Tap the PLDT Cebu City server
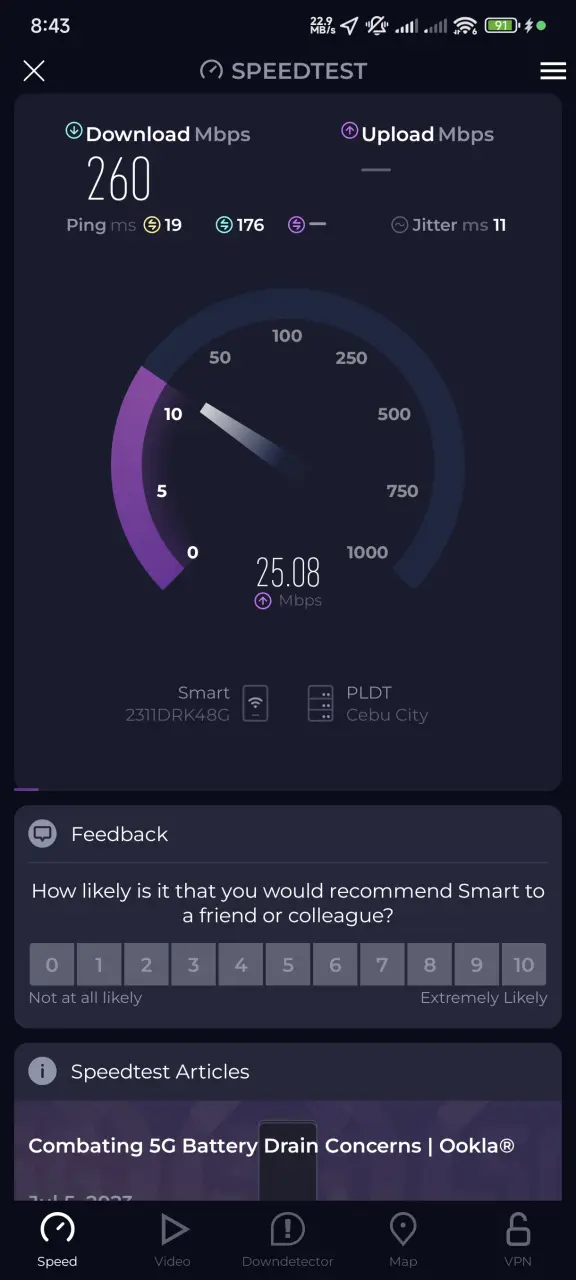This screenshot has height=1280, width=576. [x=368, y=704]
